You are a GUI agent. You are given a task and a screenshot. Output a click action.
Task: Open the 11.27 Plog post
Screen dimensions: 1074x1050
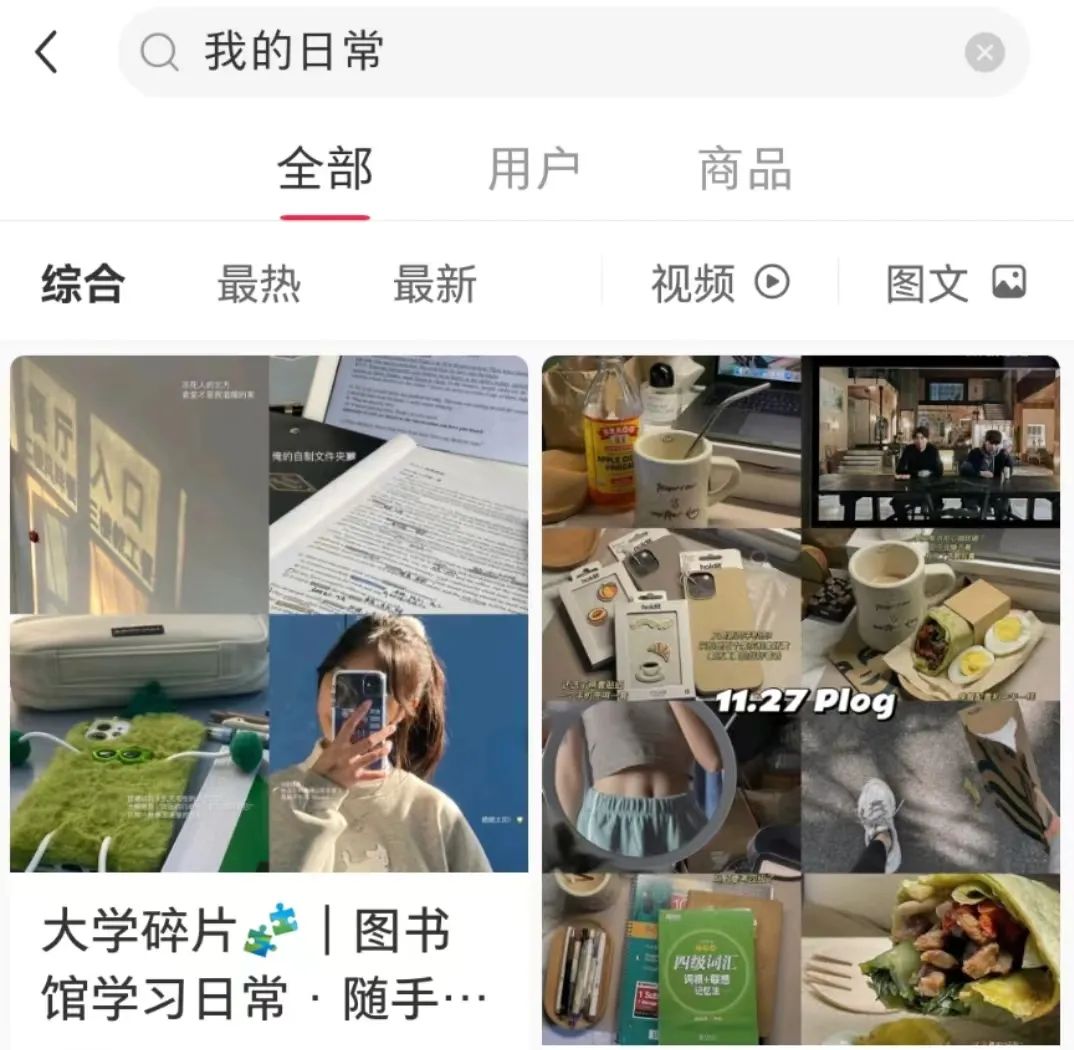click(x=801, y=700)
